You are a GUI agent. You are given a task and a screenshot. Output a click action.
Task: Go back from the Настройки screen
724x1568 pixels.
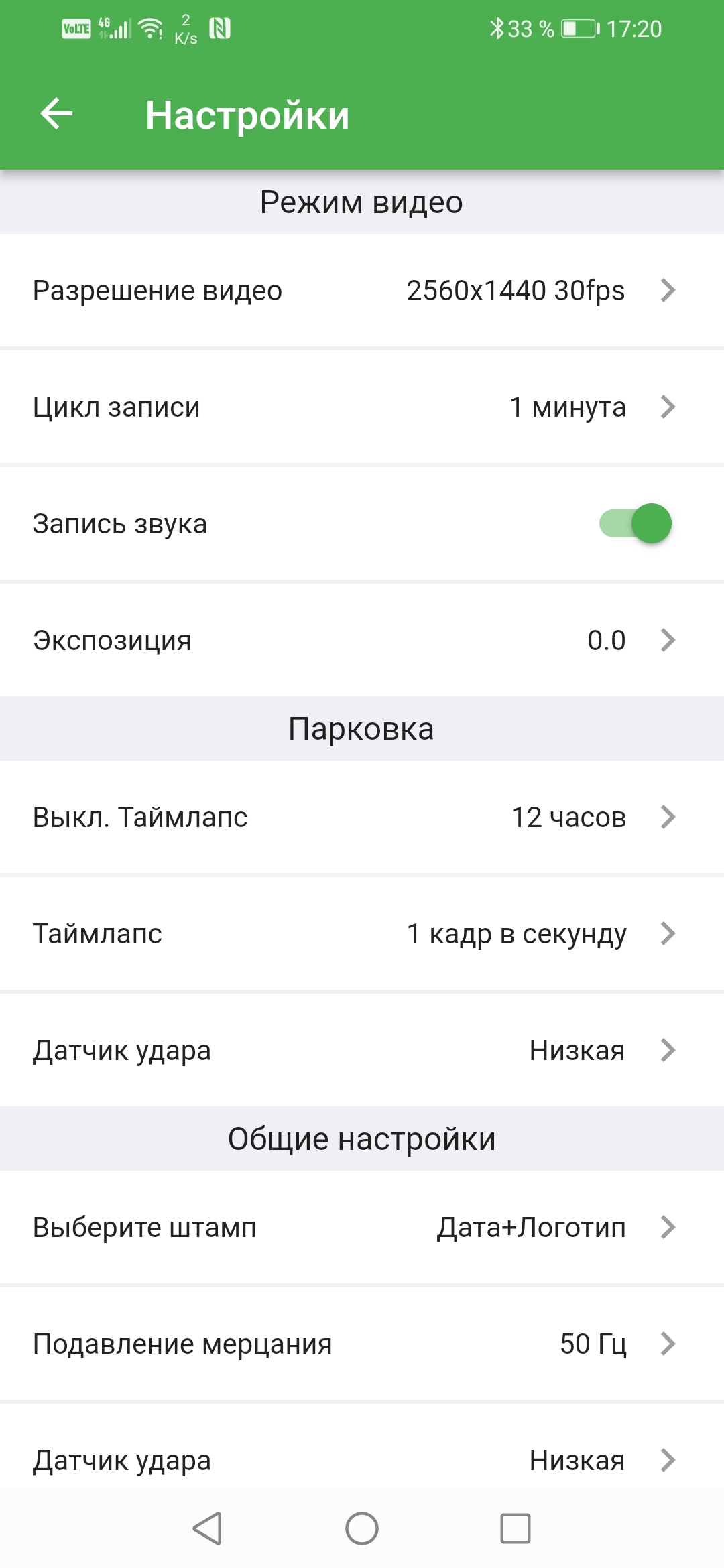pyautogui.click(x=56, y=114)
